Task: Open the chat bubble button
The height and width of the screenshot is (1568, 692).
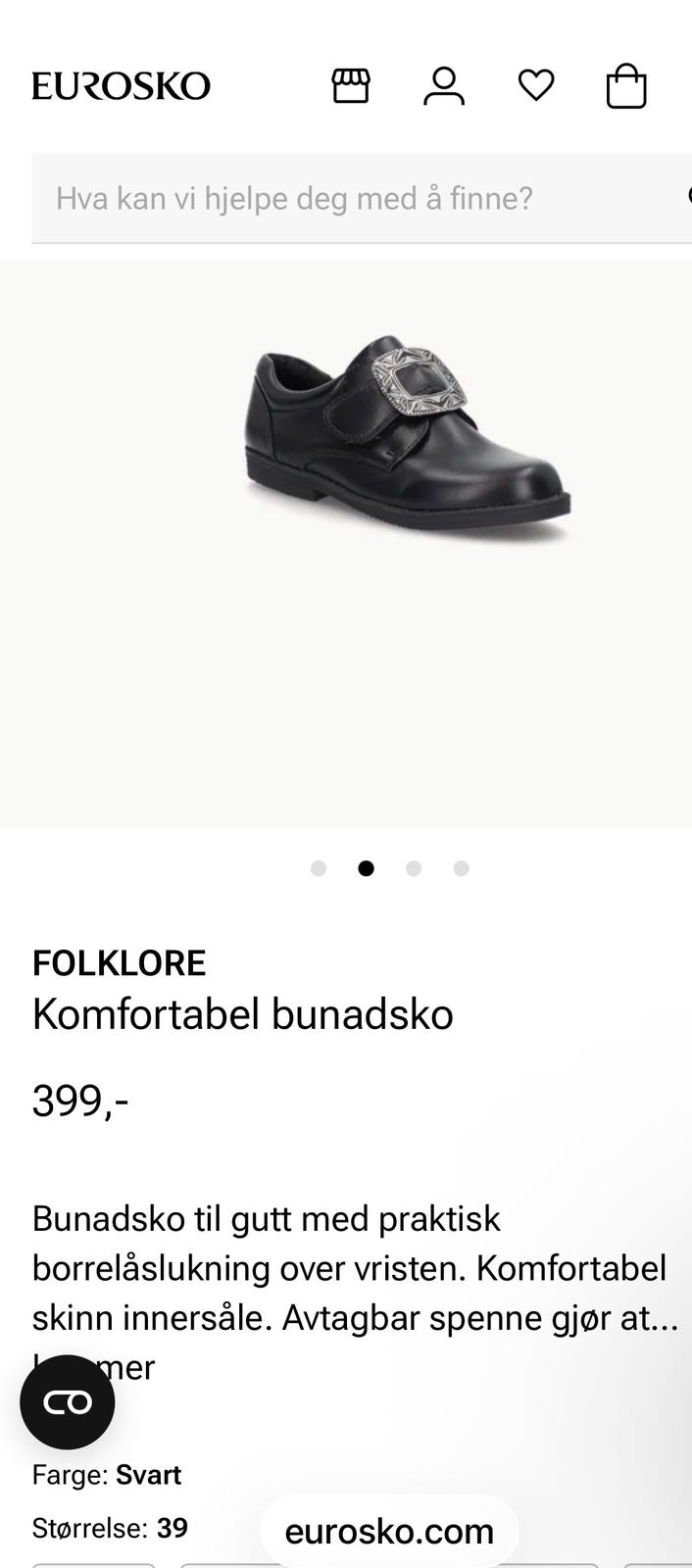Action: (68, 1402)
